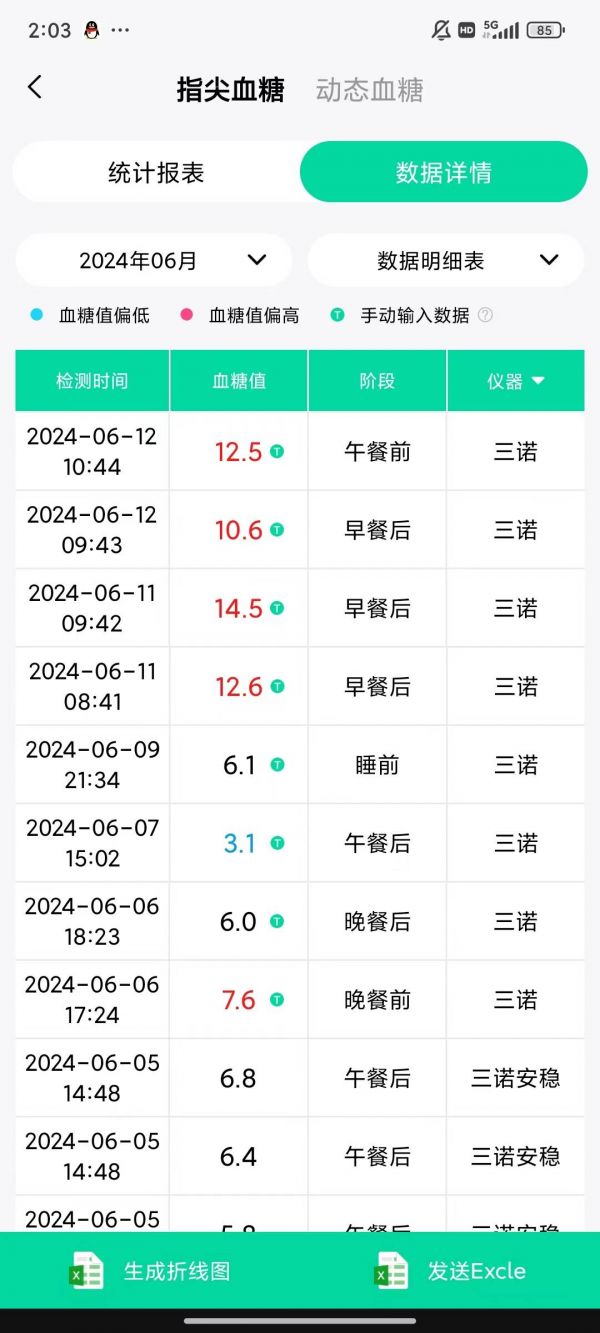The image size is (600, 1333).
Task: Open the 2024年06月 month picker
Action: [154, 260]
